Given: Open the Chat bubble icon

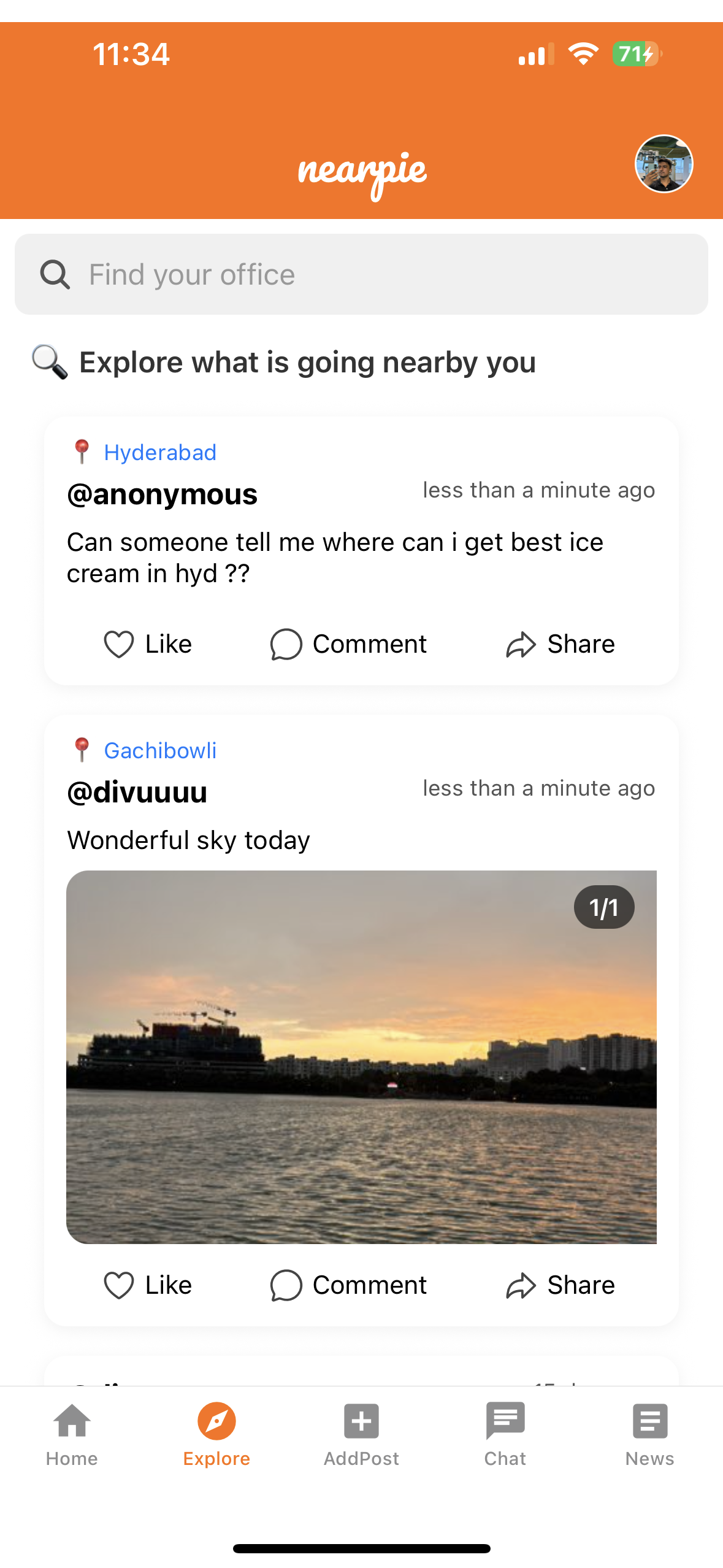Looking at the screenshot, I should tap(505, 1422).
